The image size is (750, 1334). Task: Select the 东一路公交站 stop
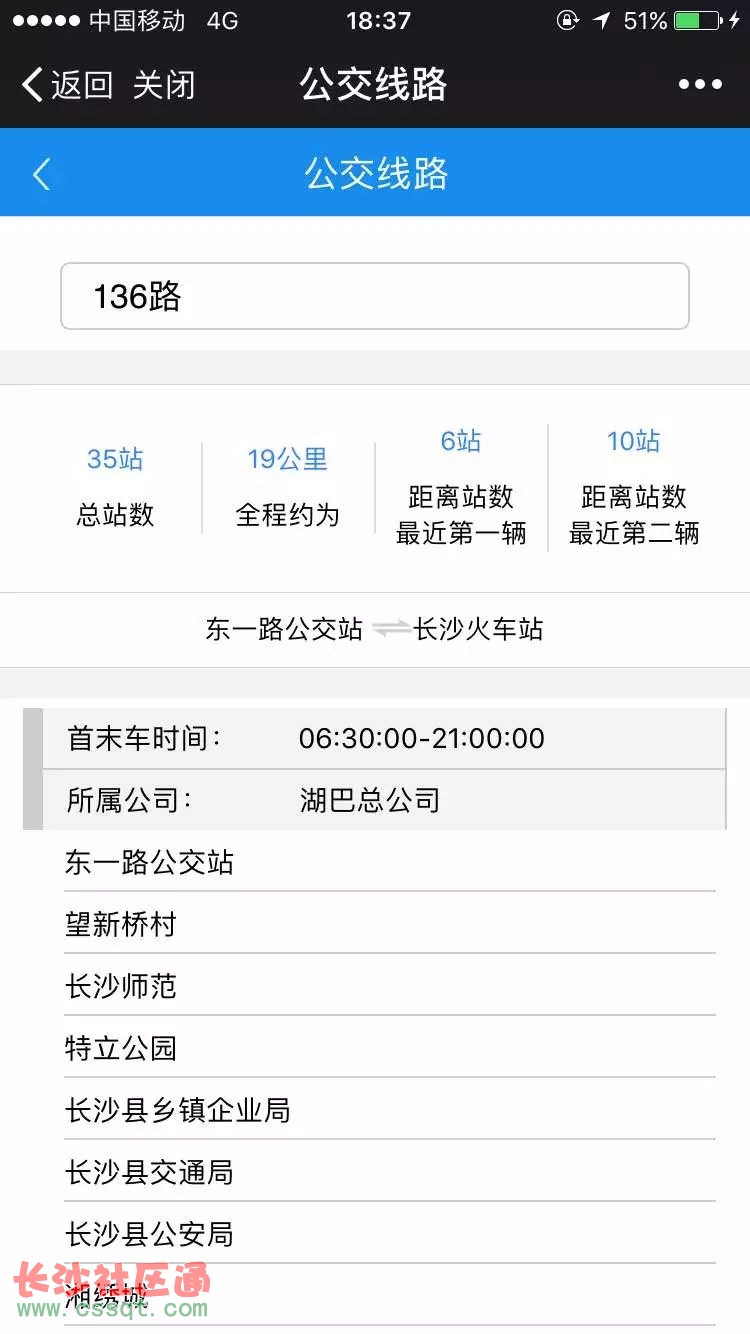pos(390,862)
